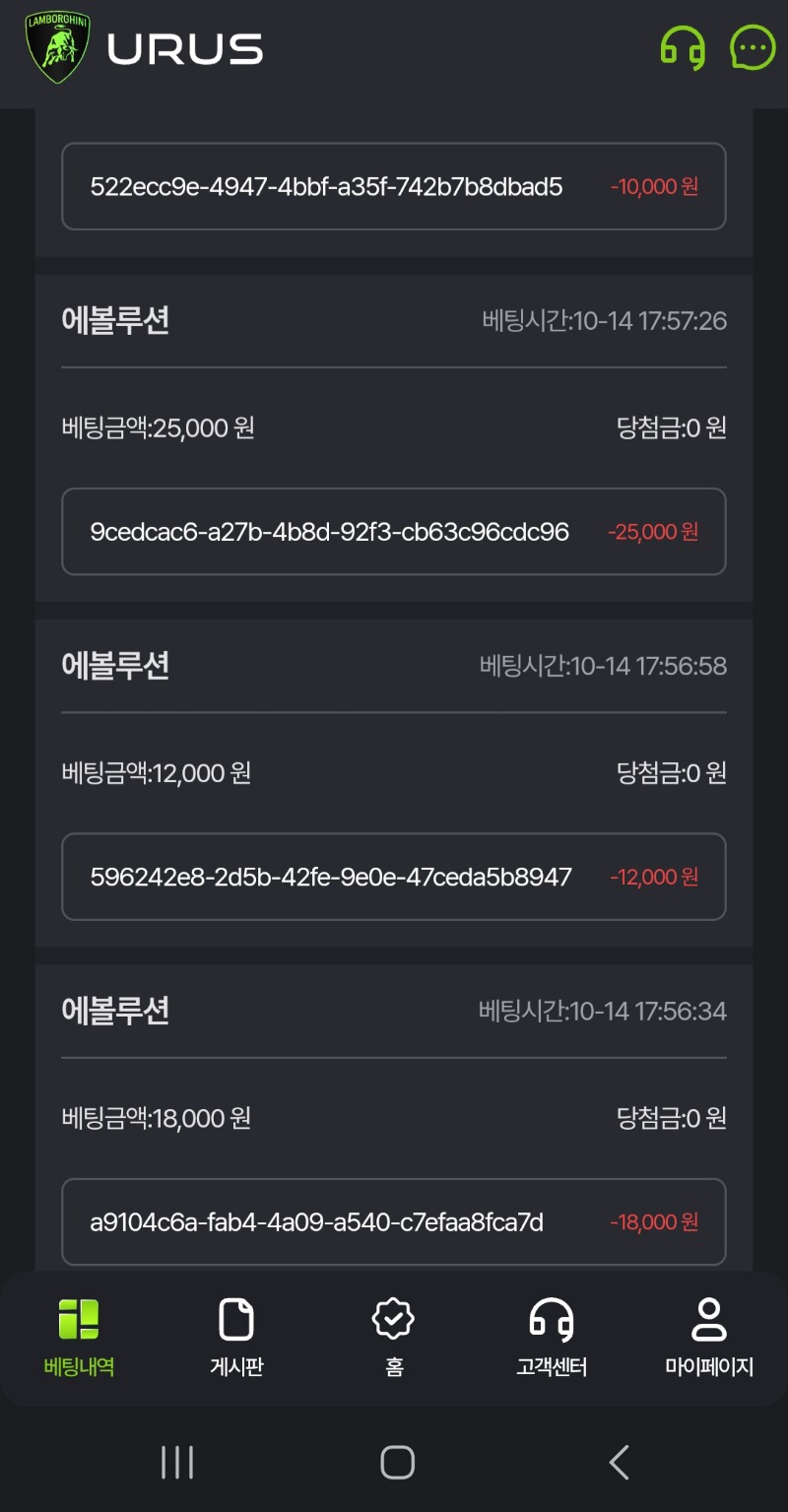The image size is (788, 1512).
Task: Tap the system back button
Action: click(x=619, y=1463)
